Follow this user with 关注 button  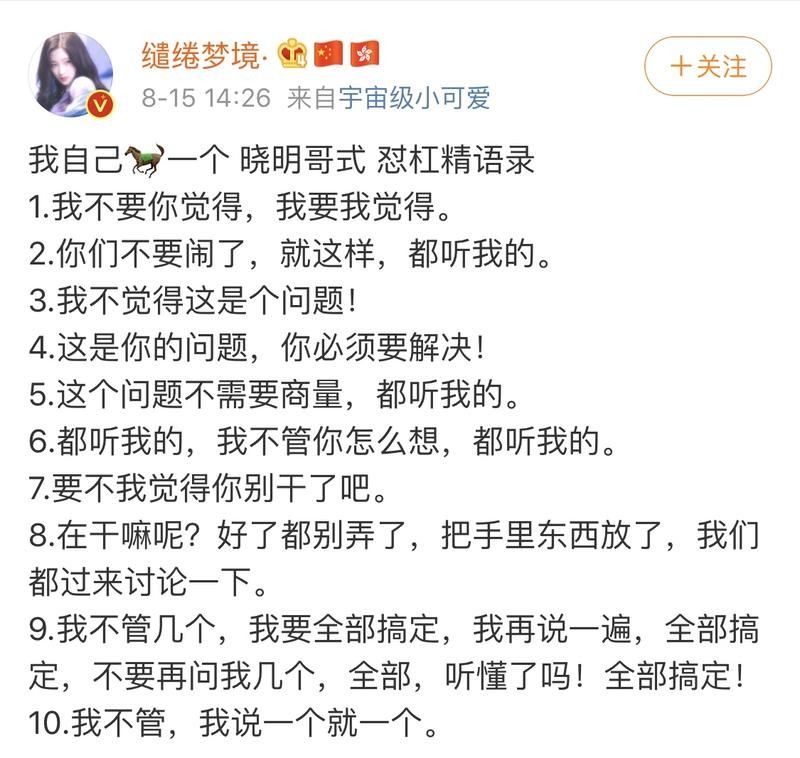coord(708,67)
